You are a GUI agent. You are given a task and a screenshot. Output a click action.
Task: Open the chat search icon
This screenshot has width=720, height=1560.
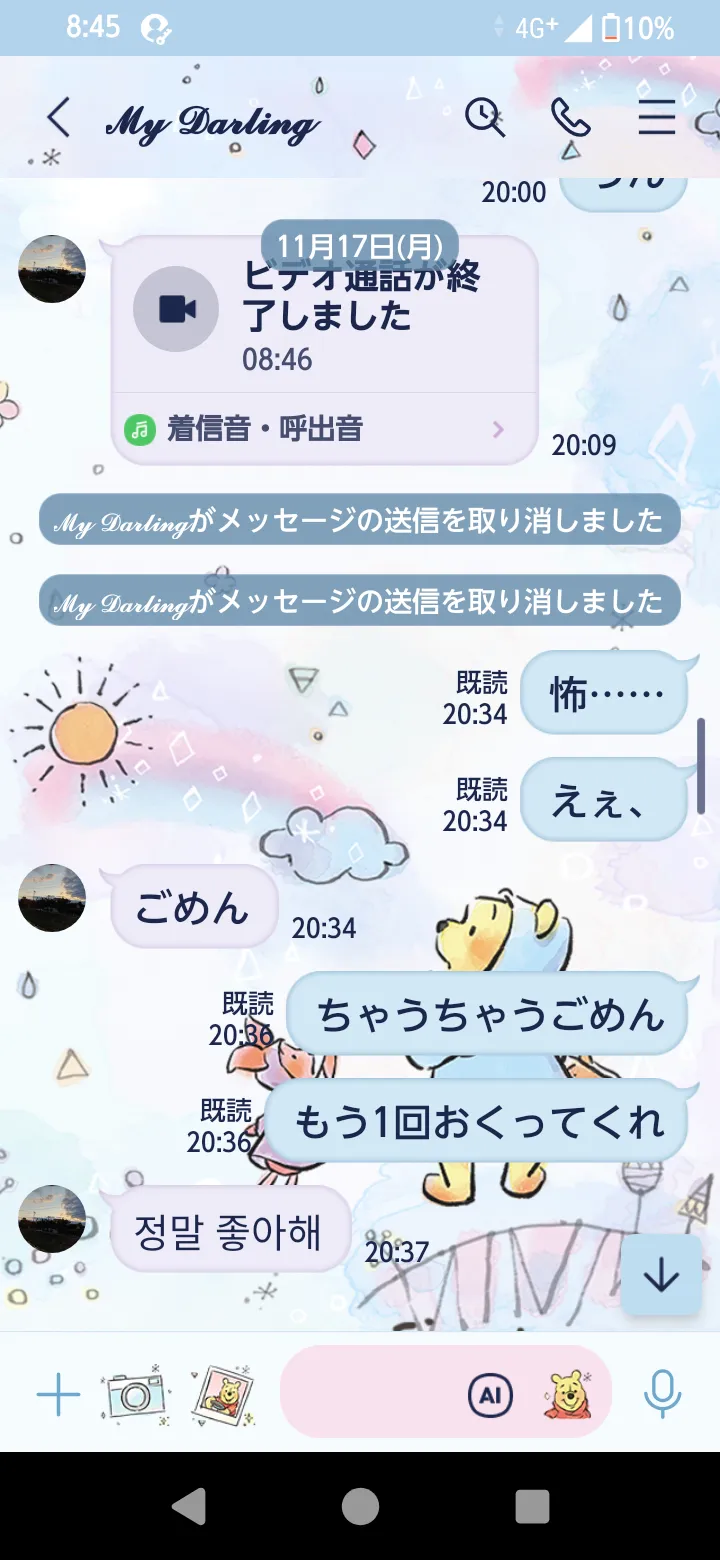coord(485,118)
